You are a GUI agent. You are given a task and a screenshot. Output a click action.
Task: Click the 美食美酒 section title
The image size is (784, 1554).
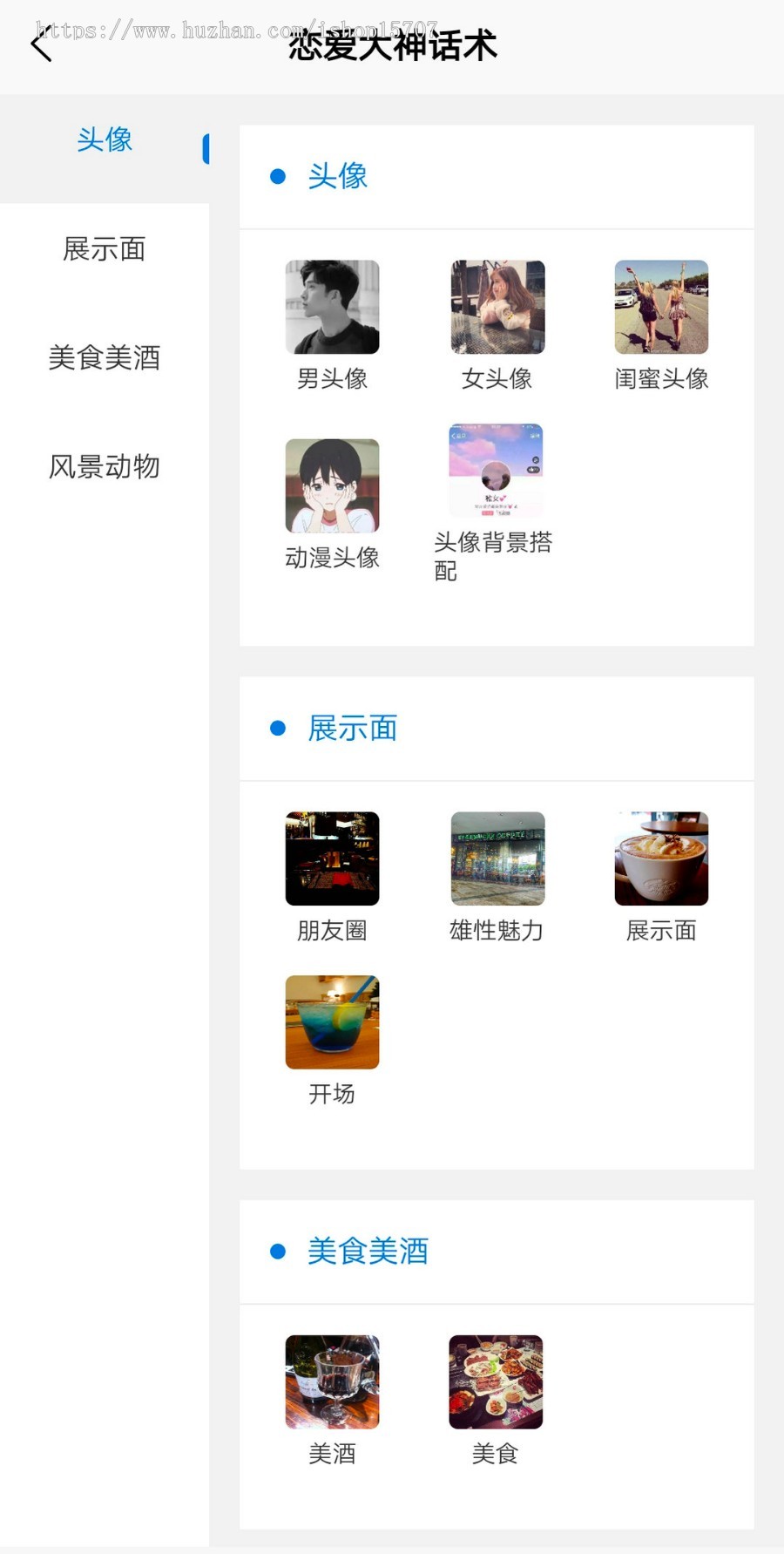368,1251
